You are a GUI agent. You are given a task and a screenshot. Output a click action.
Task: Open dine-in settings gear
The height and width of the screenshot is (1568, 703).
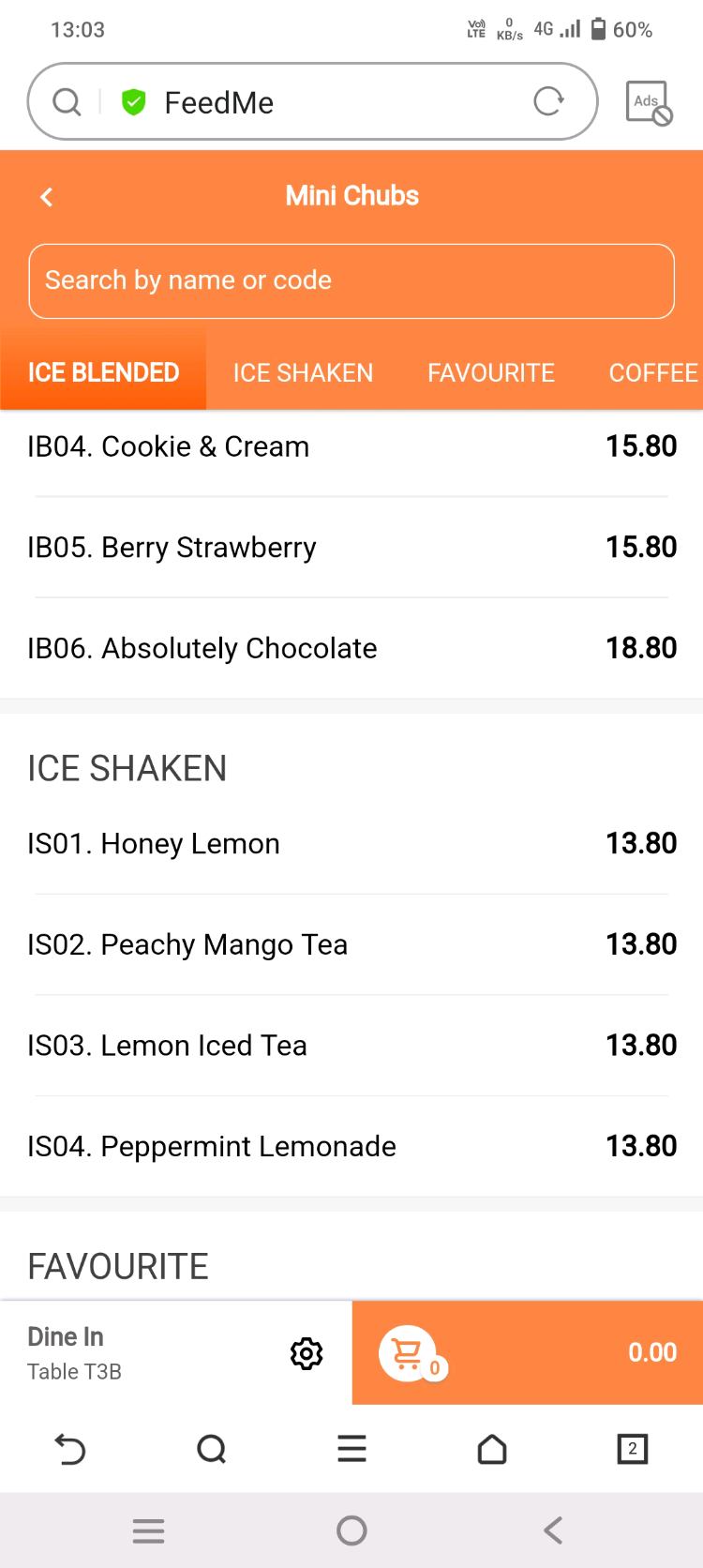coord(307,1353)
